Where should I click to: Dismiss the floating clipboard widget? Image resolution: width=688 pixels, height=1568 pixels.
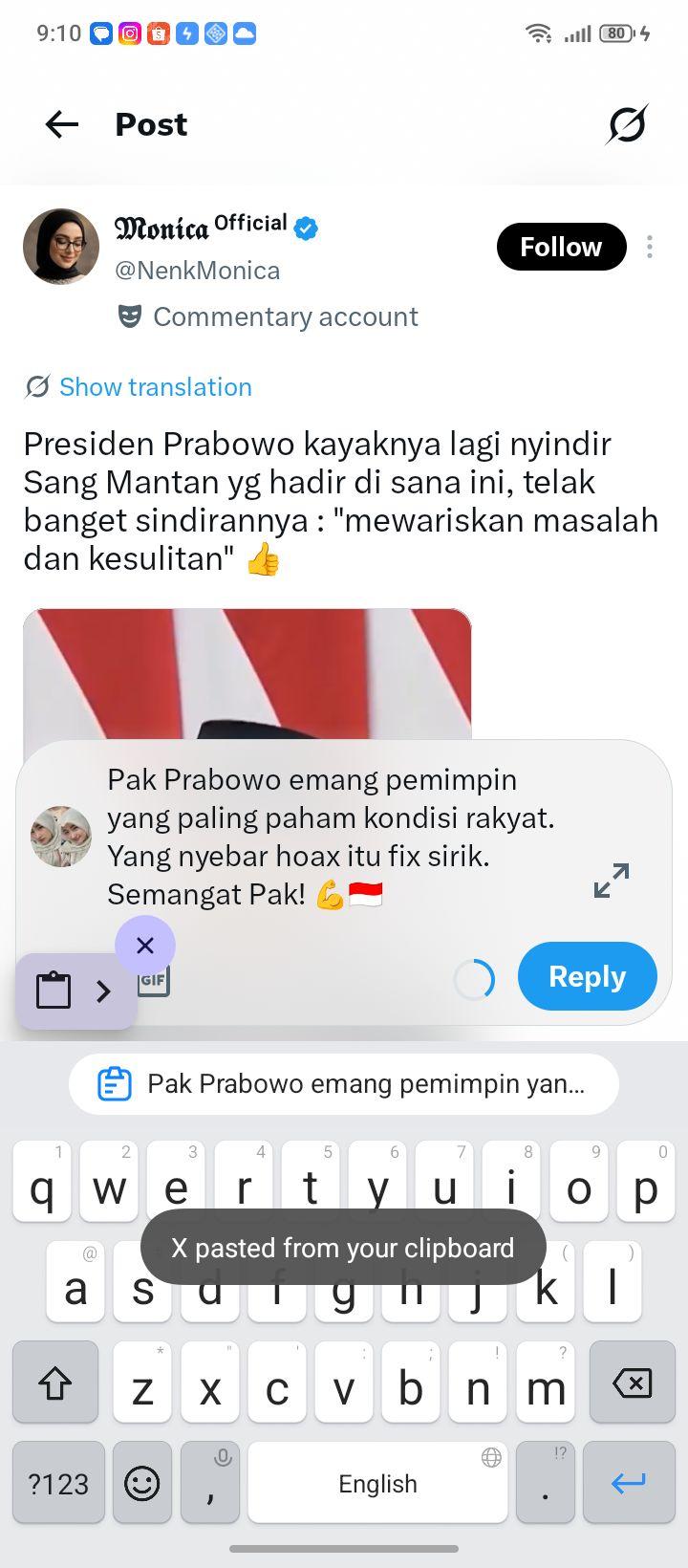click(145, 946)
